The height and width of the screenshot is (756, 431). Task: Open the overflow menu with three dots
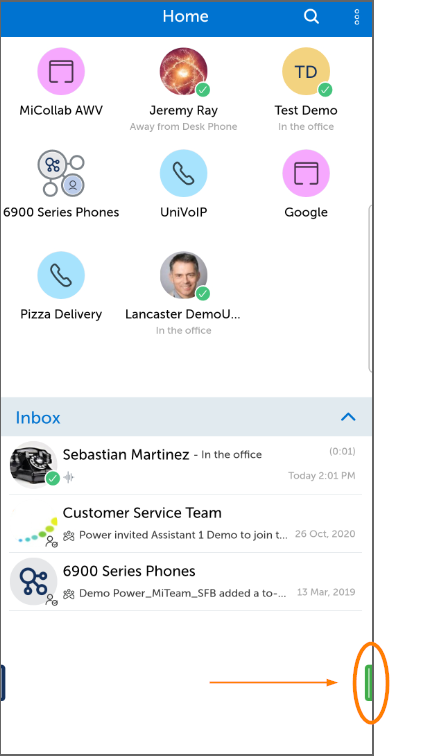point(357,17)
